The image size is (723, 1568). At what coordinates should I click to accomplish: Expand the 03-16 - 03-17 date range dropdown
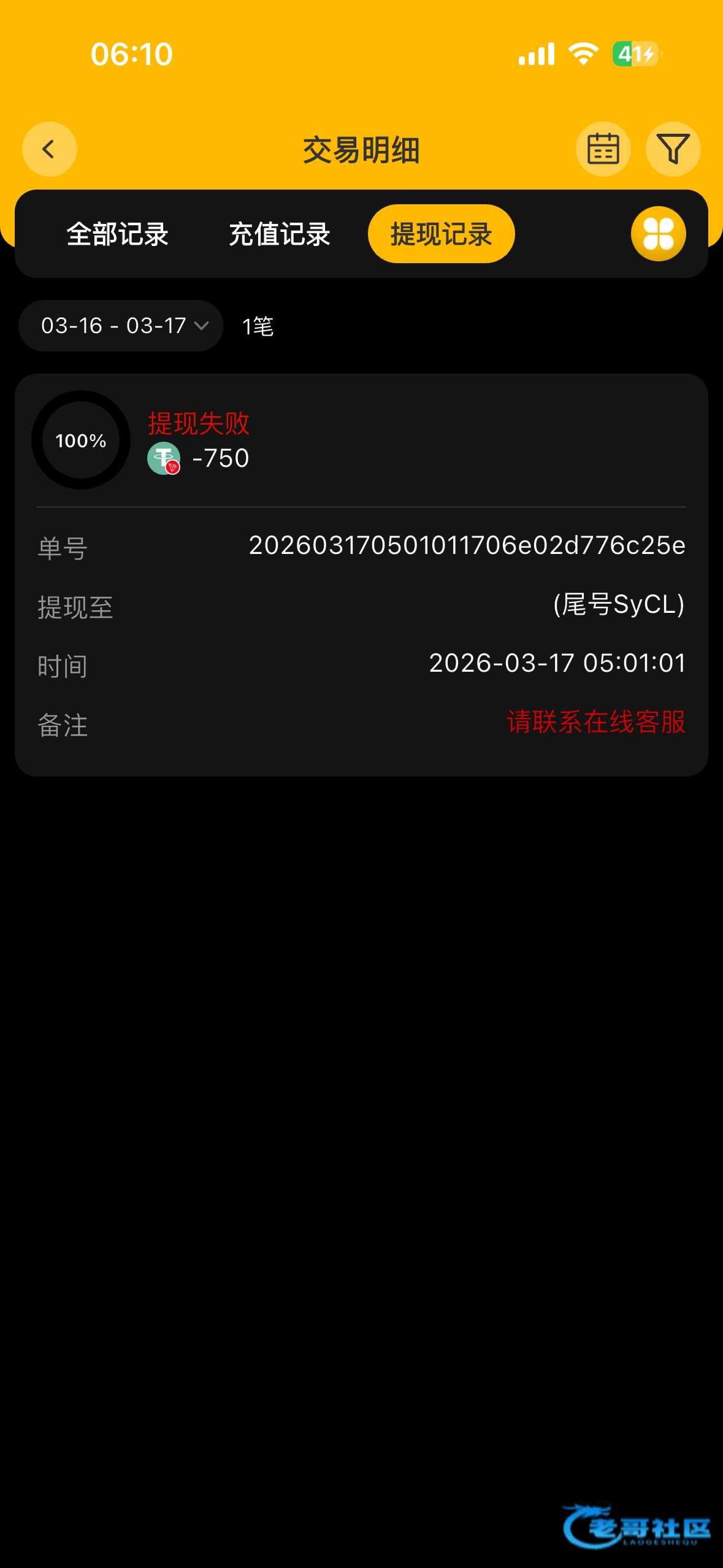click(x=121, y=326)
